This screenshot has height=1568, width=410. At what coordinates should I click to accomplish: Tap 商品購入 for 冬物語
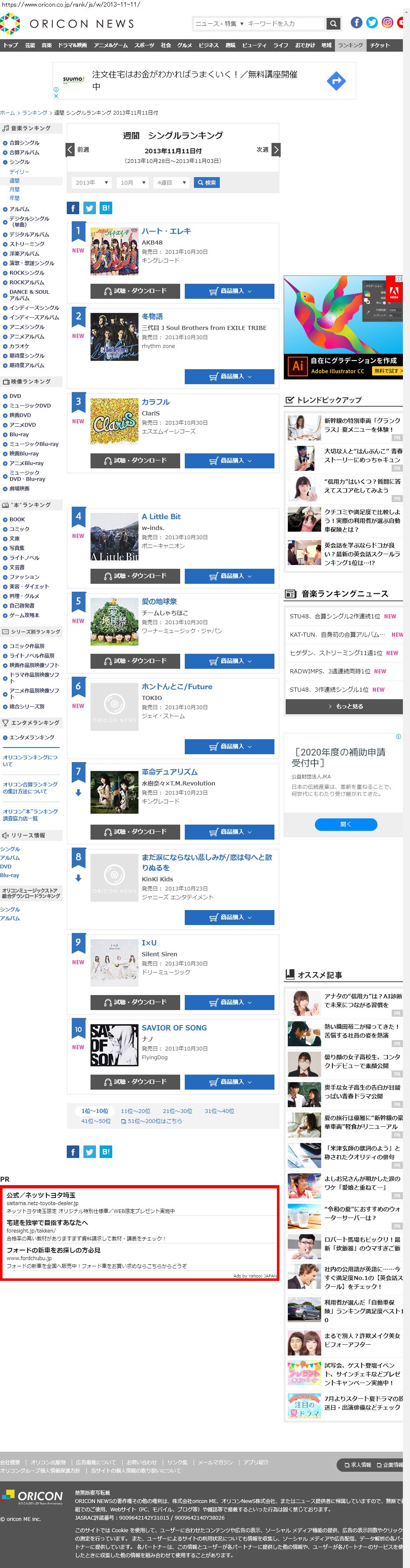[x=229, y=377]
